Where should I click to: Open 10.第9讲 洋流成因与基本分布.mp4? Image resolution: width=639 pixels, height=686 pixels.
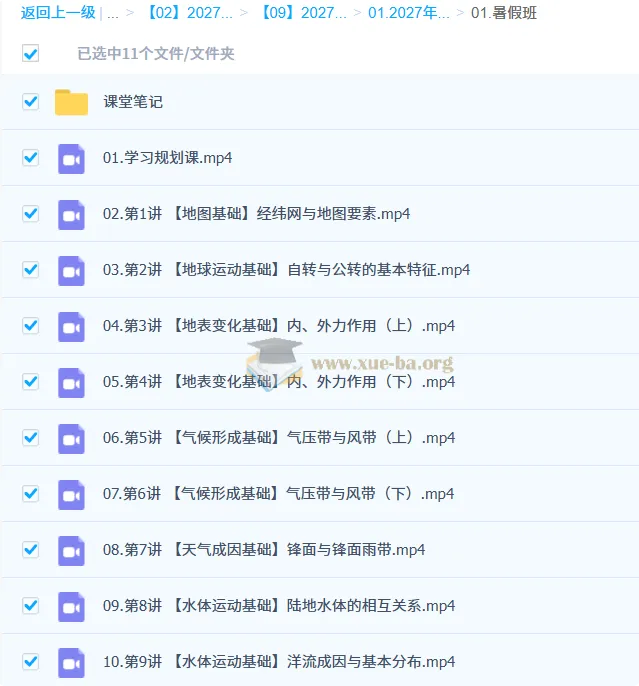point(279,662)
